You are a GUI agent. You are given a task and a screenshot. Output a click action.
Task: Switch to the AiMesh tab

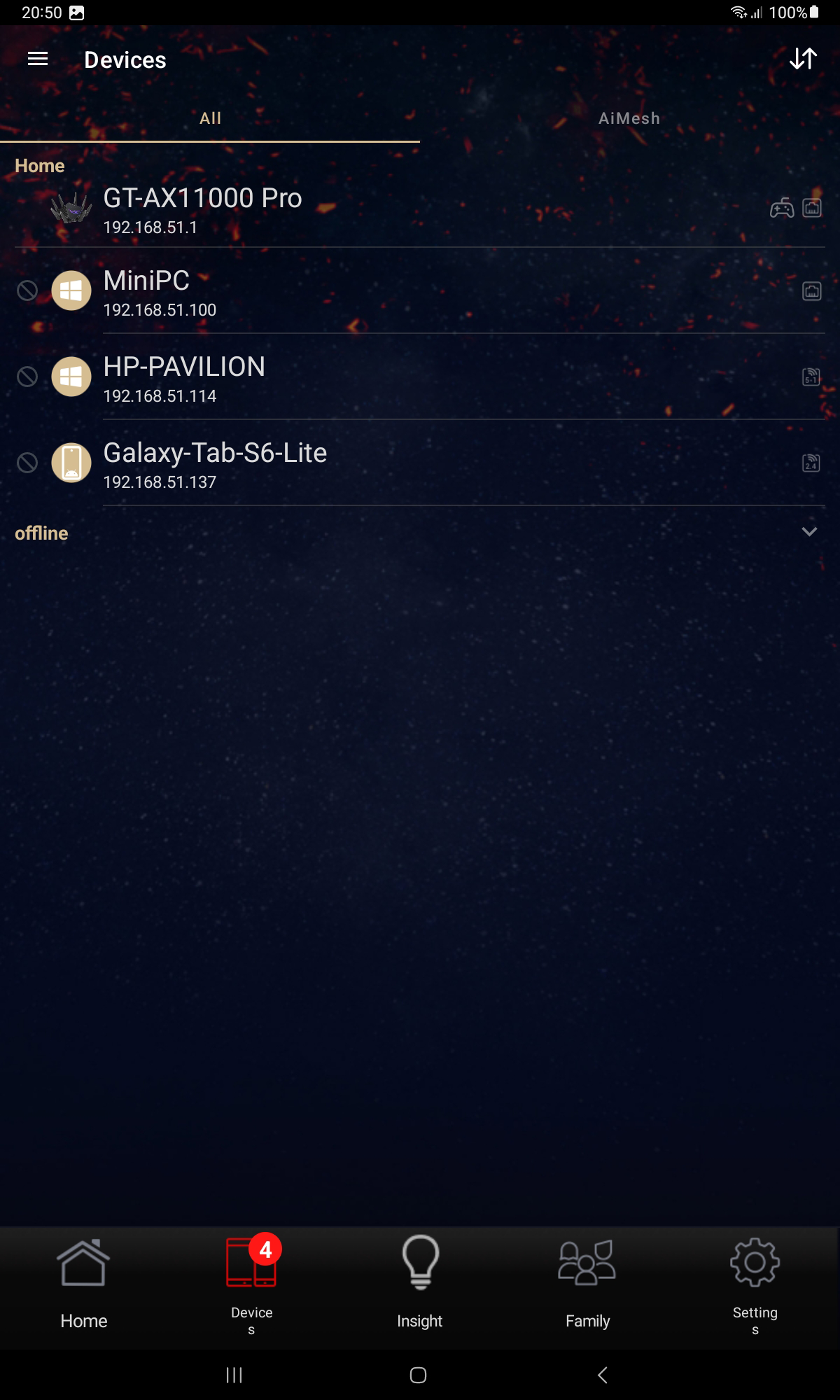[x=629, y=118]
